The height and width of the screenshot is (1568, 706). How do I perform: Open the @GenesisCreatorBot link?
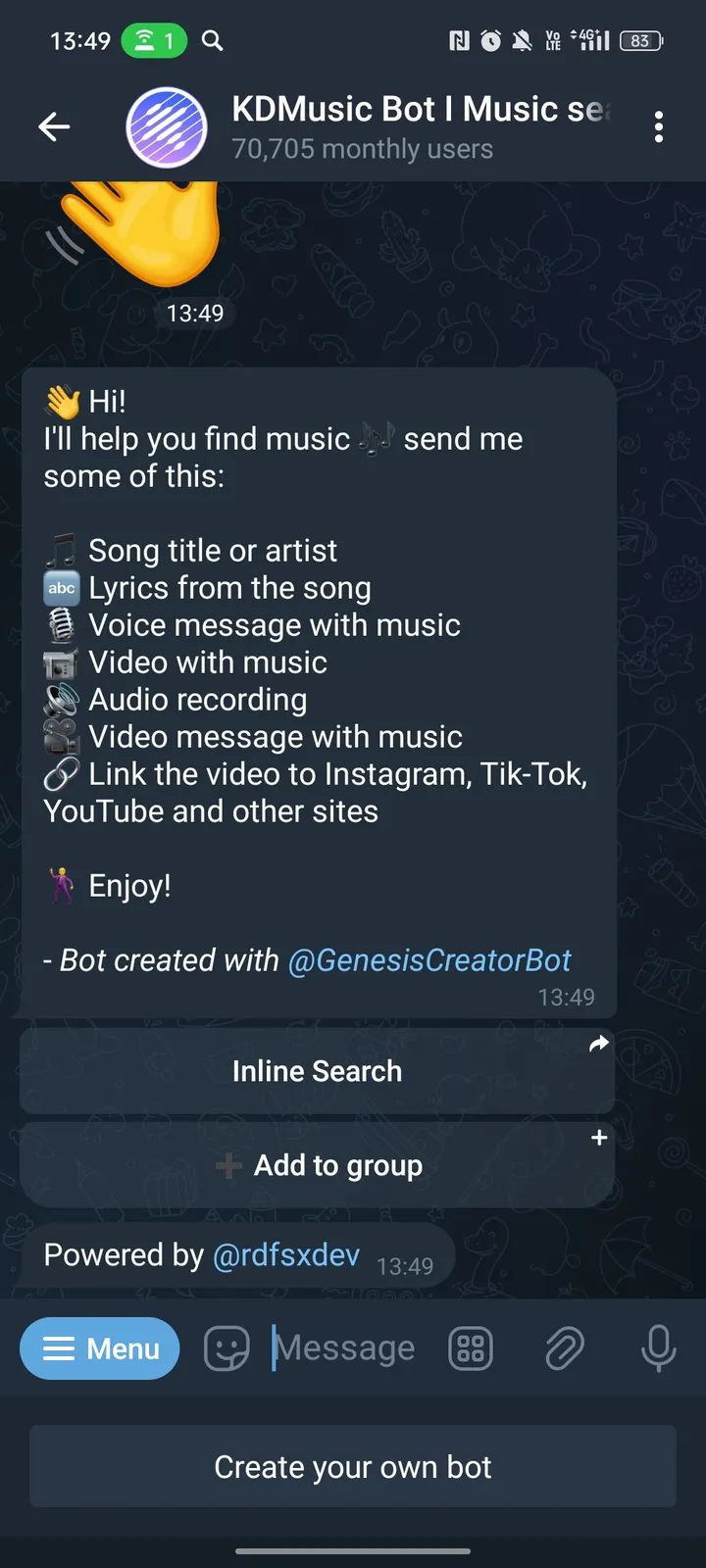click(x=429, y=960)
